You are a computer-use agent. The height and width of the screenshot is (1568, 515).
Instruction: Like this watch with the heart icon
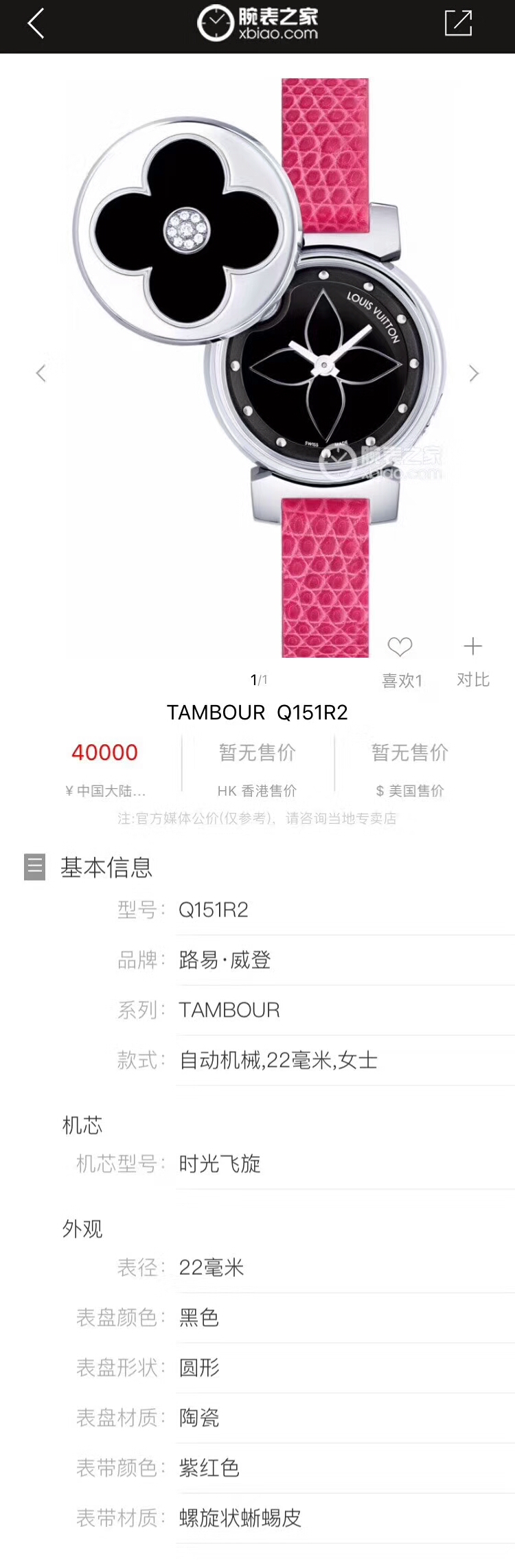tap(400, 647)
